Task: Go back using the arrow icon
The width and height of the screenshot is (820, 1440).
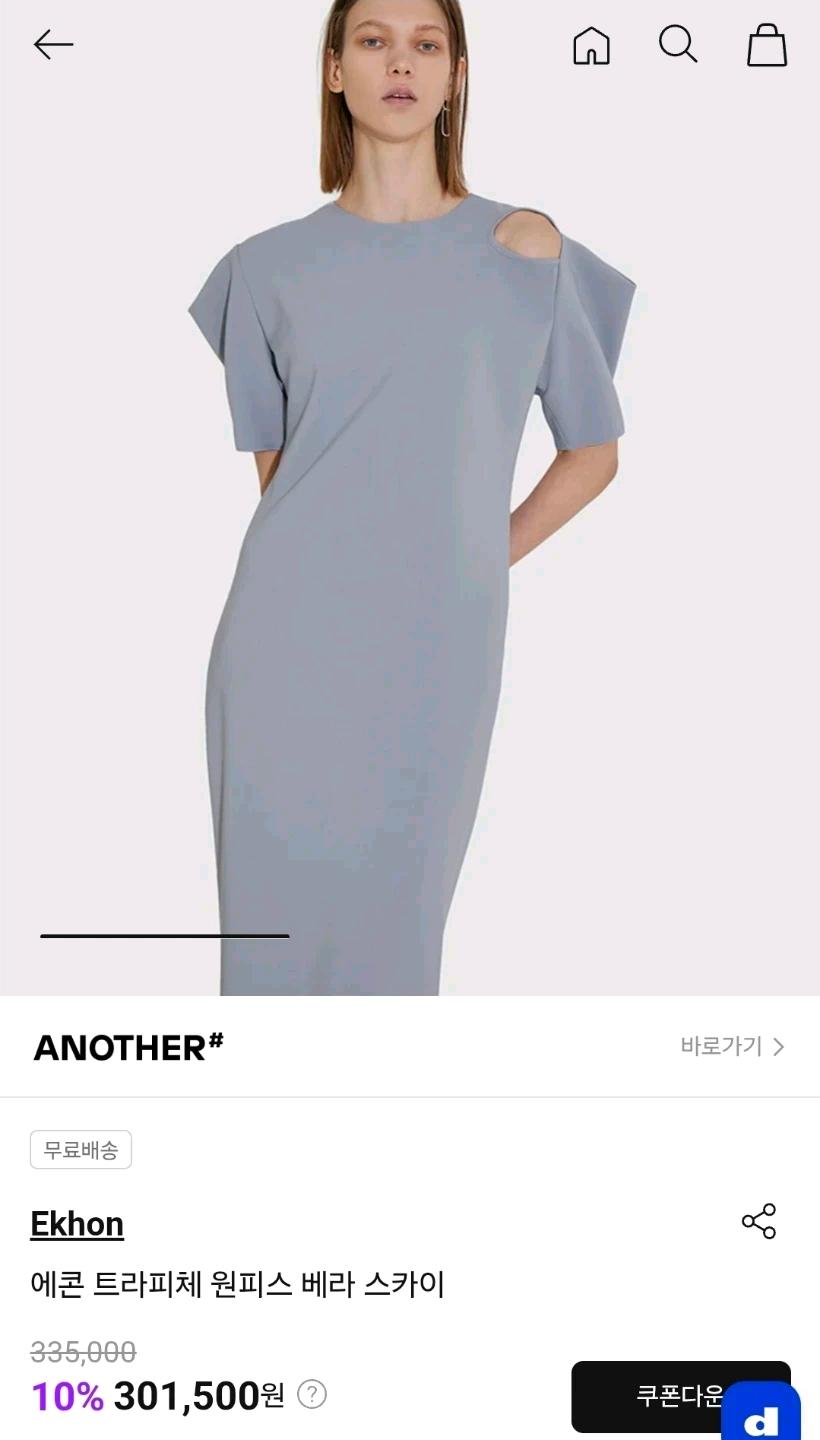Action: [x=53, y=45]
